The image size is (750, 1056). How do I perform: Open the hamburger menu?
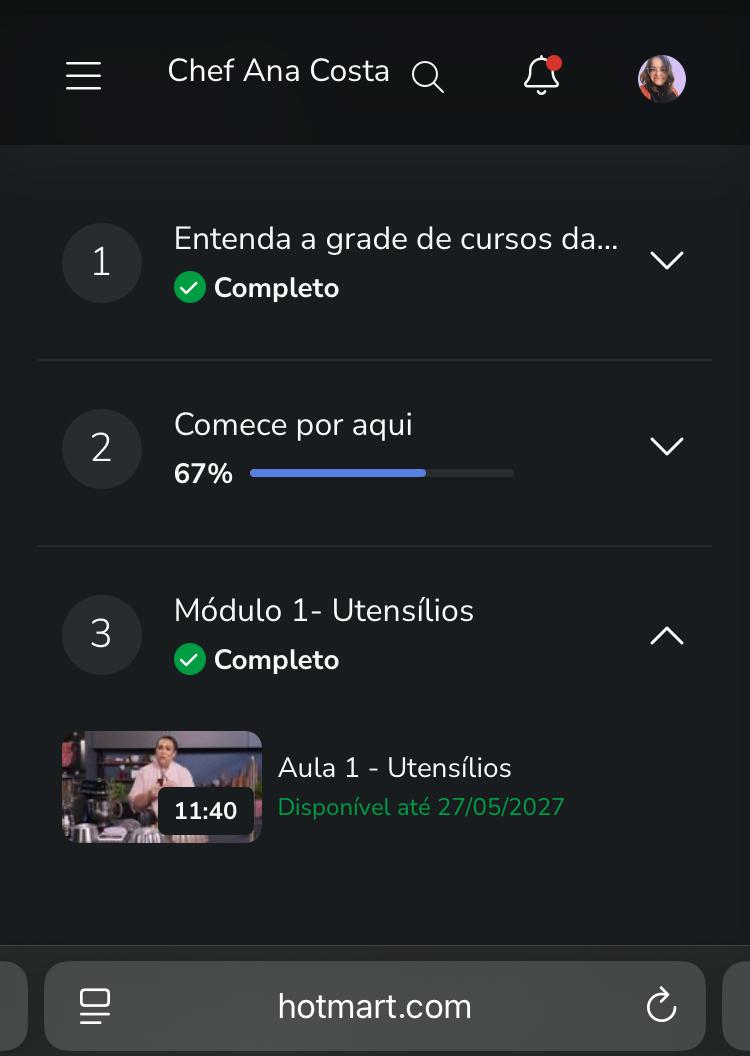(84, 76)
